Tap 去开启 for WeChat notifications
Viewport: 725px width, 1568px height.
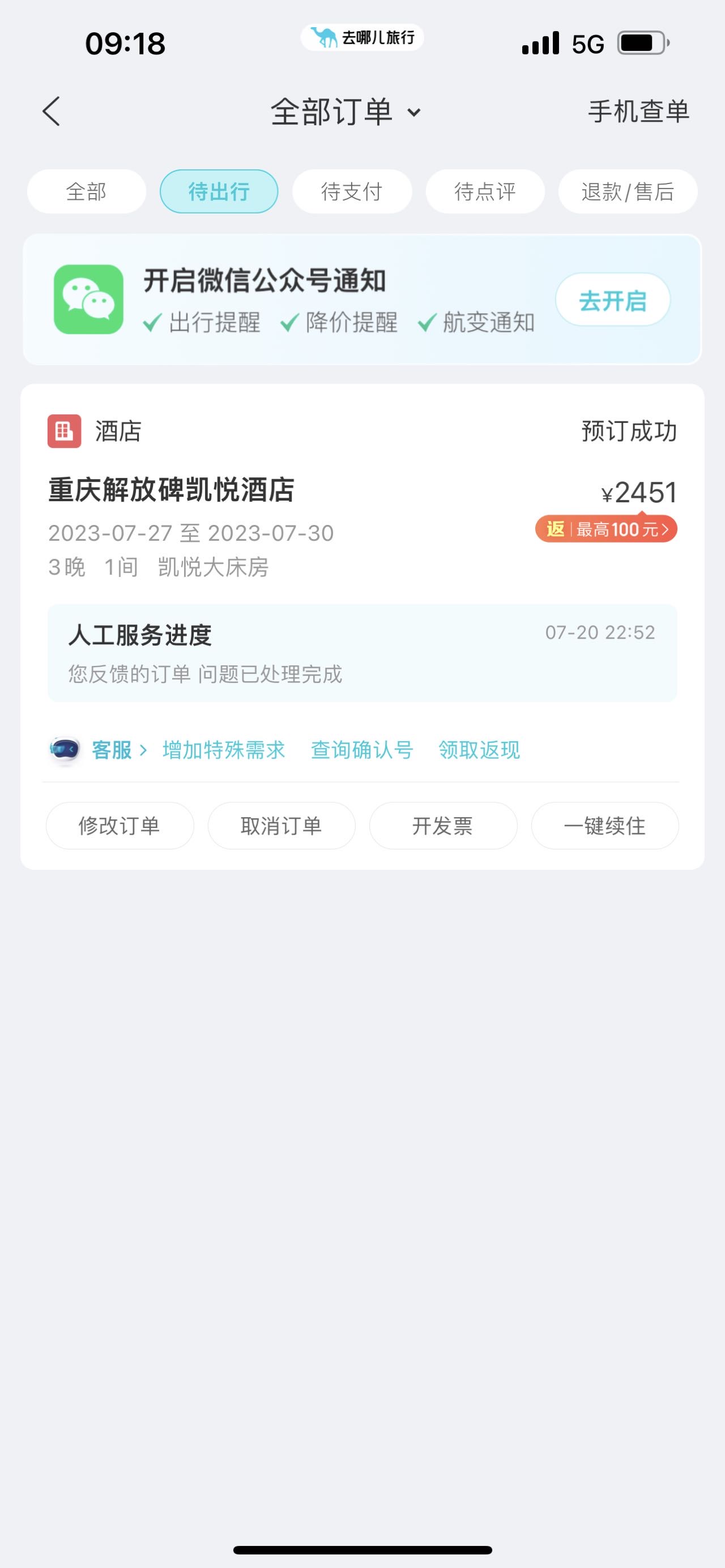pyautogui.click(x=612, y=300)
